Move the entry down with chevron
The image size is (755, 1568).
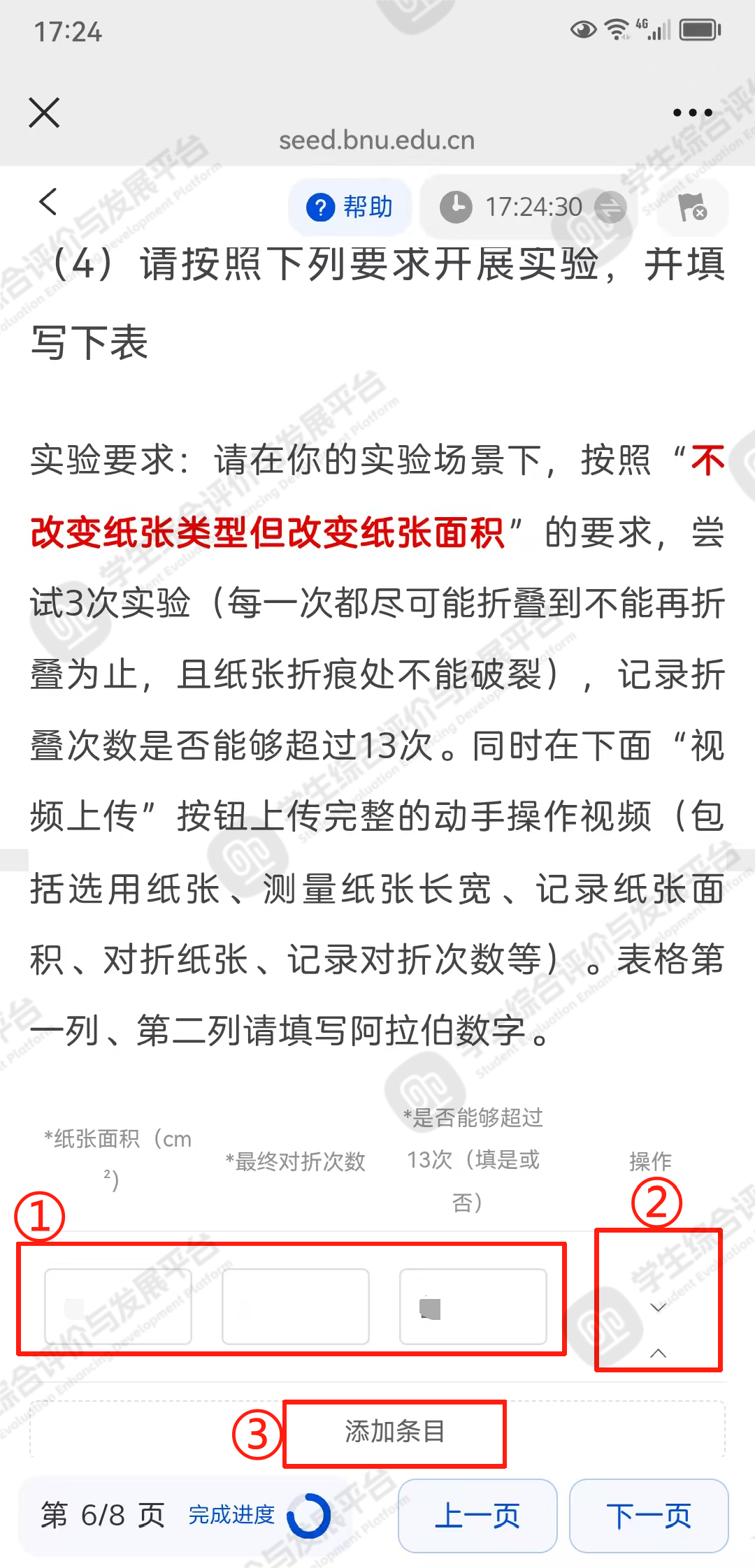pos(658,1307)
